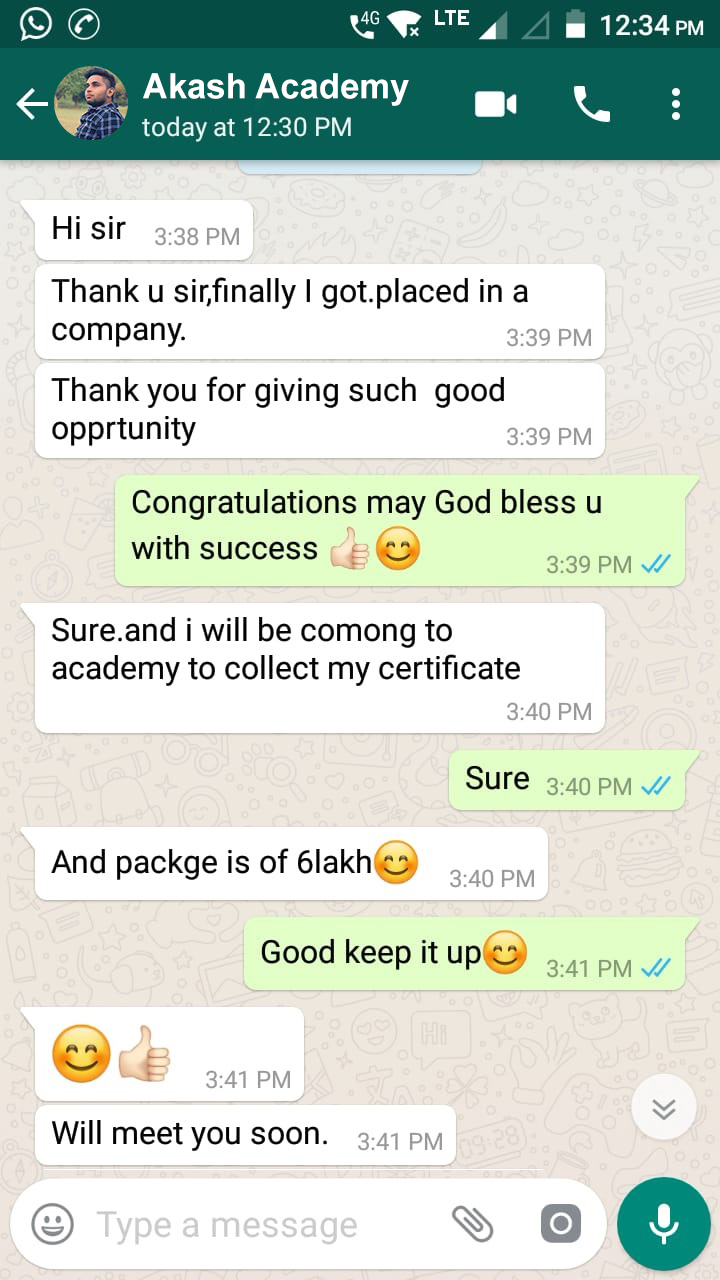Open Akash Academy contact info
Viewport: 720px width, 1280px height.
(275, 104)
